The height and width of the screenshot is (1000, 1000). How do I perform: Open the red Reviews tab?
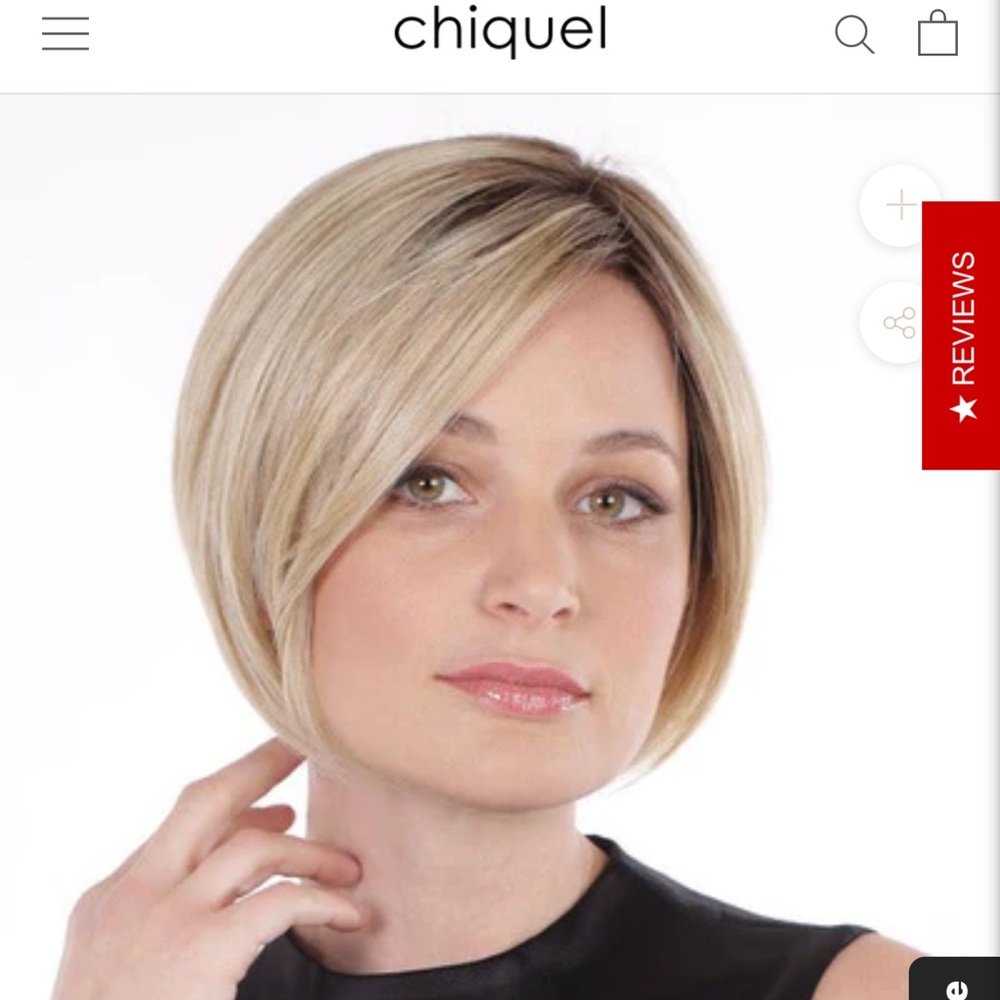point(960,335)
